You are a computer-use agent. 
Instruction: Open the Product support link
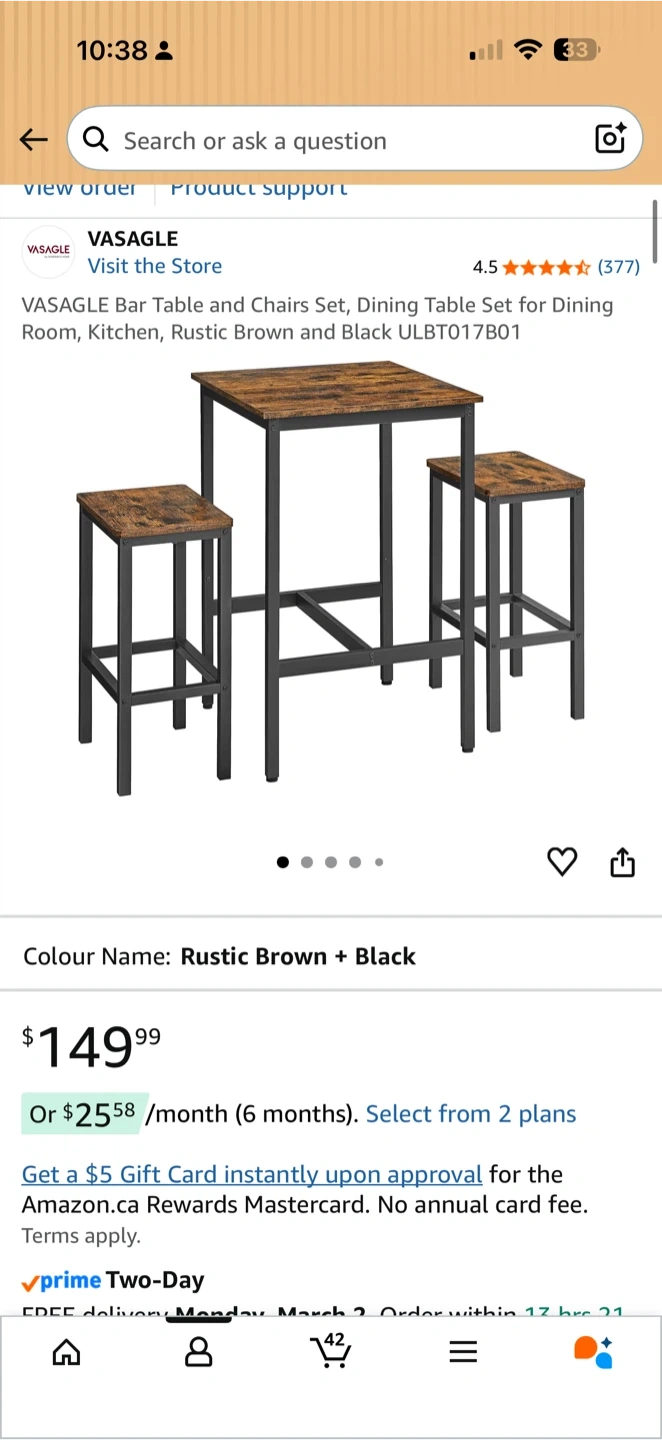click(258, 190)
